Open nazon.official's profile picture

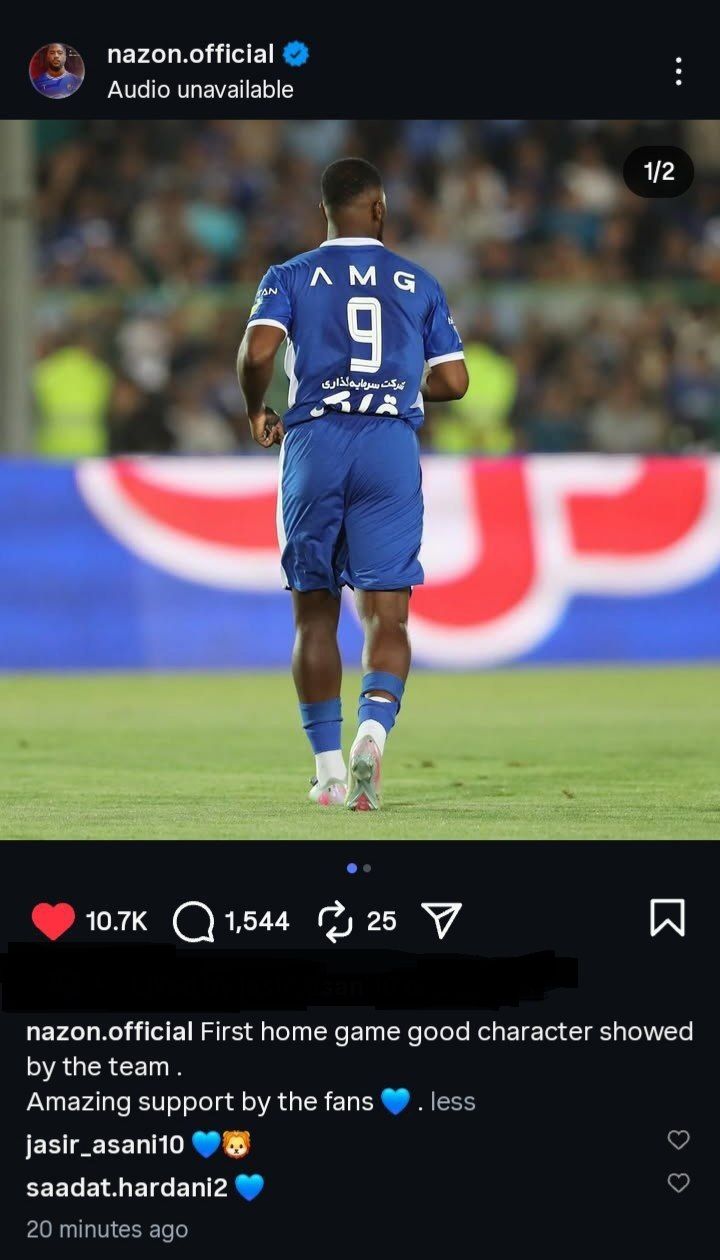pyautogui.click(x=56, y=70)
